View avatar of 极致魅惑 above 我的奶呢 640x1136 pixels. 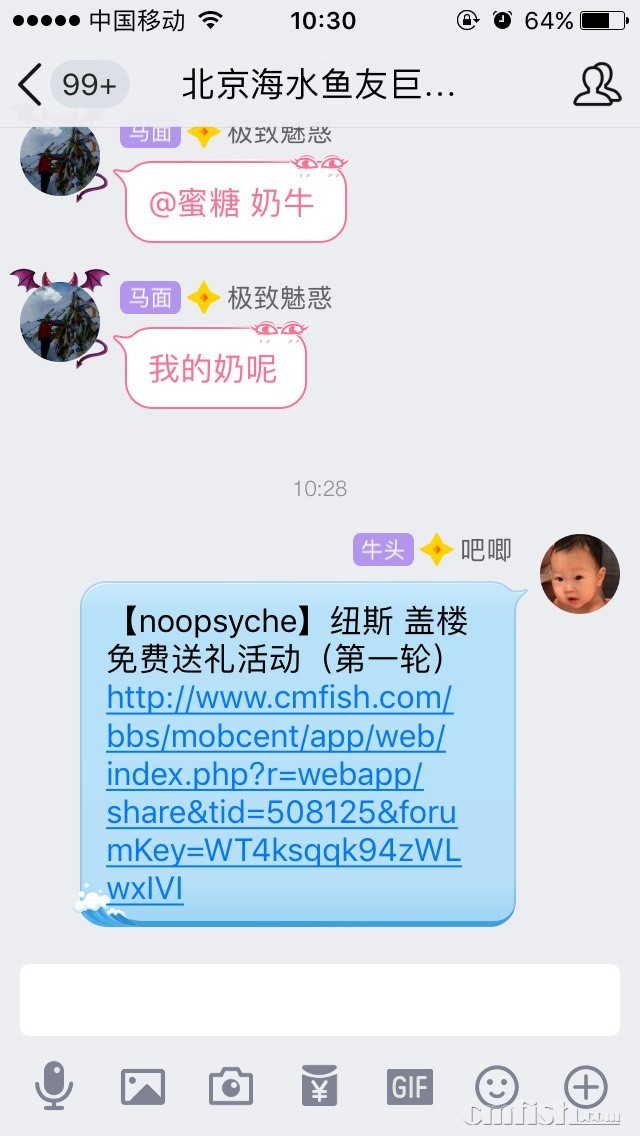60,322
